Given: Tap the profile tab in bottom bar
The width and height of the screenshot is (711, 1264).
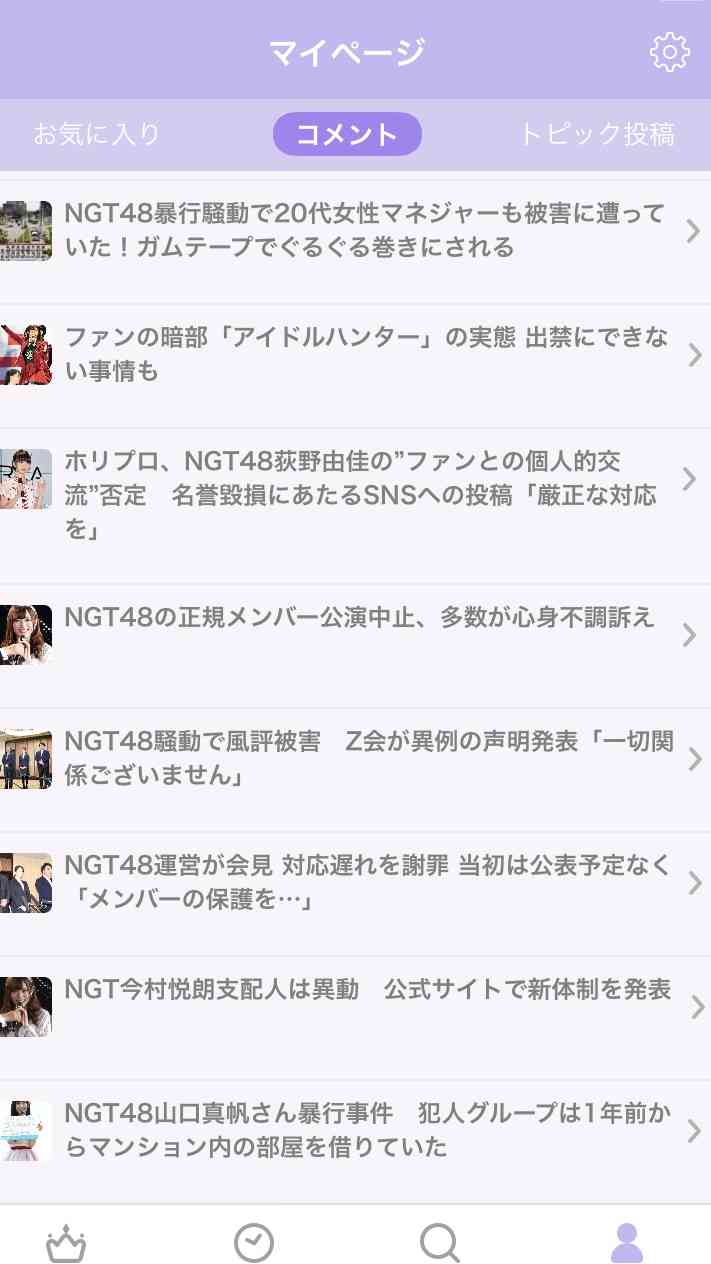Looking at the screenshot, I should click(627, 1243).
